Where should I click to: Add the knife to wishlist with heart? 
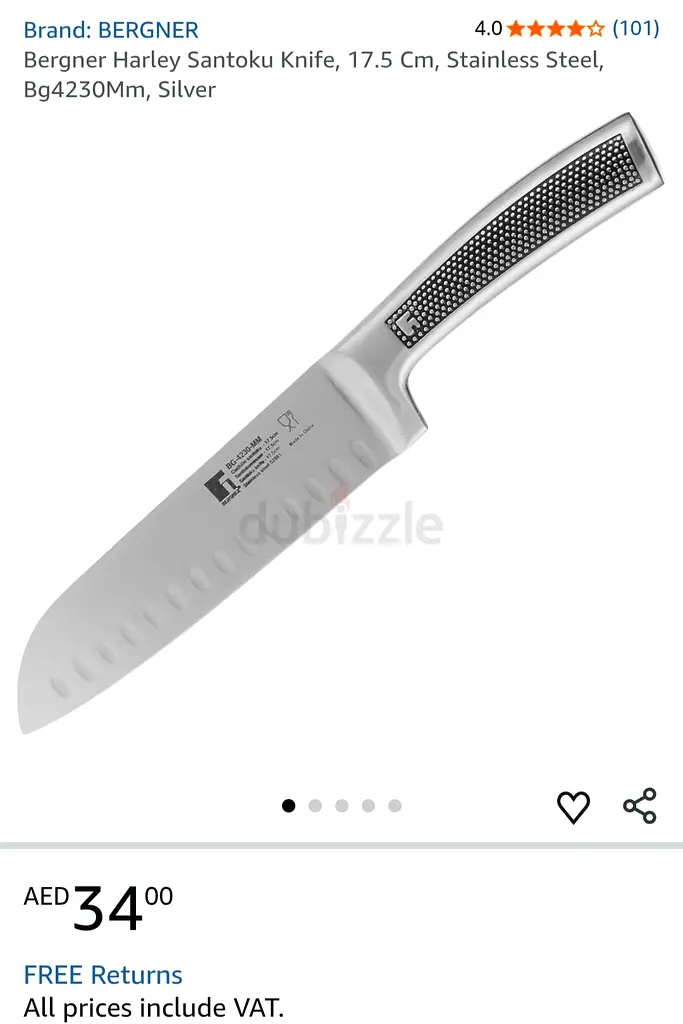573,806
